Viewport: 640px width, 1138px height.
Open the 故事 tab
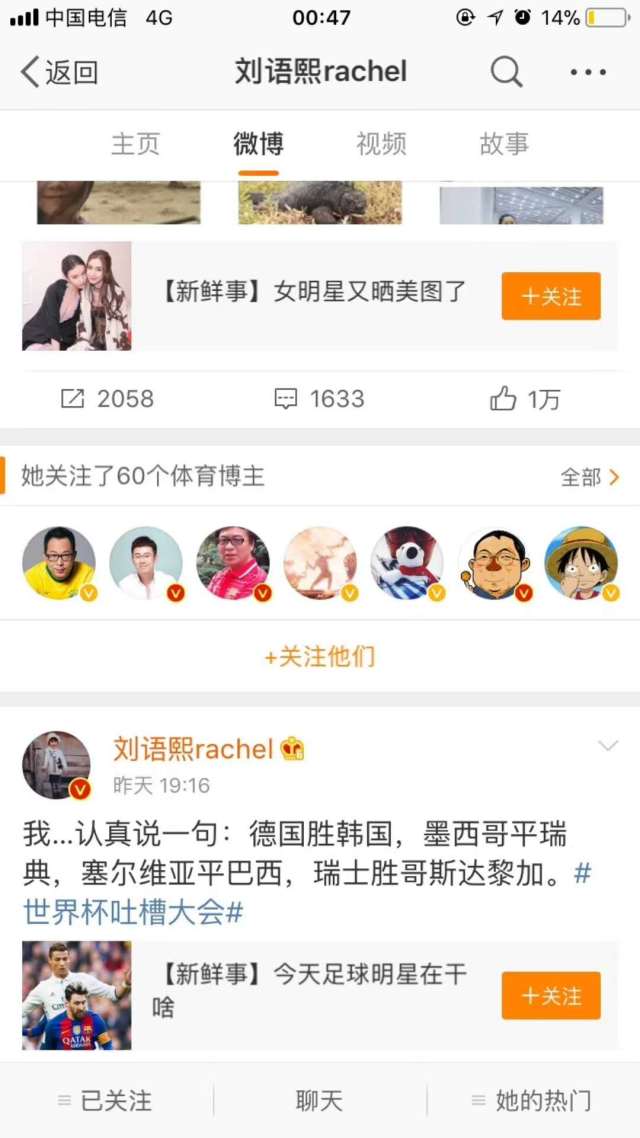[504, 144]
